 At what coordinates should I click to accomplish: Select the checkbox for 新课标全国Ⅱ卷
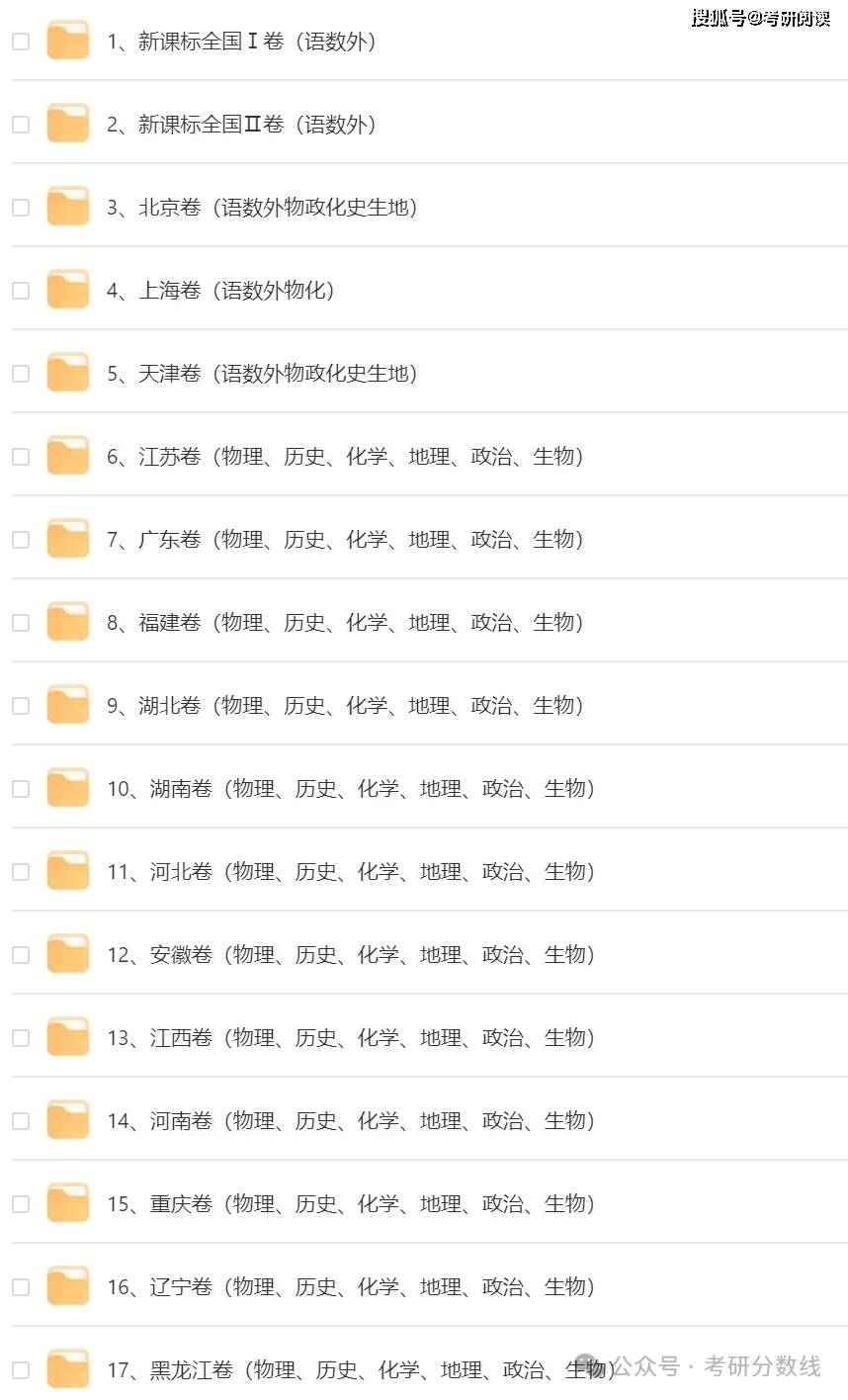click(x=21, y=125)
